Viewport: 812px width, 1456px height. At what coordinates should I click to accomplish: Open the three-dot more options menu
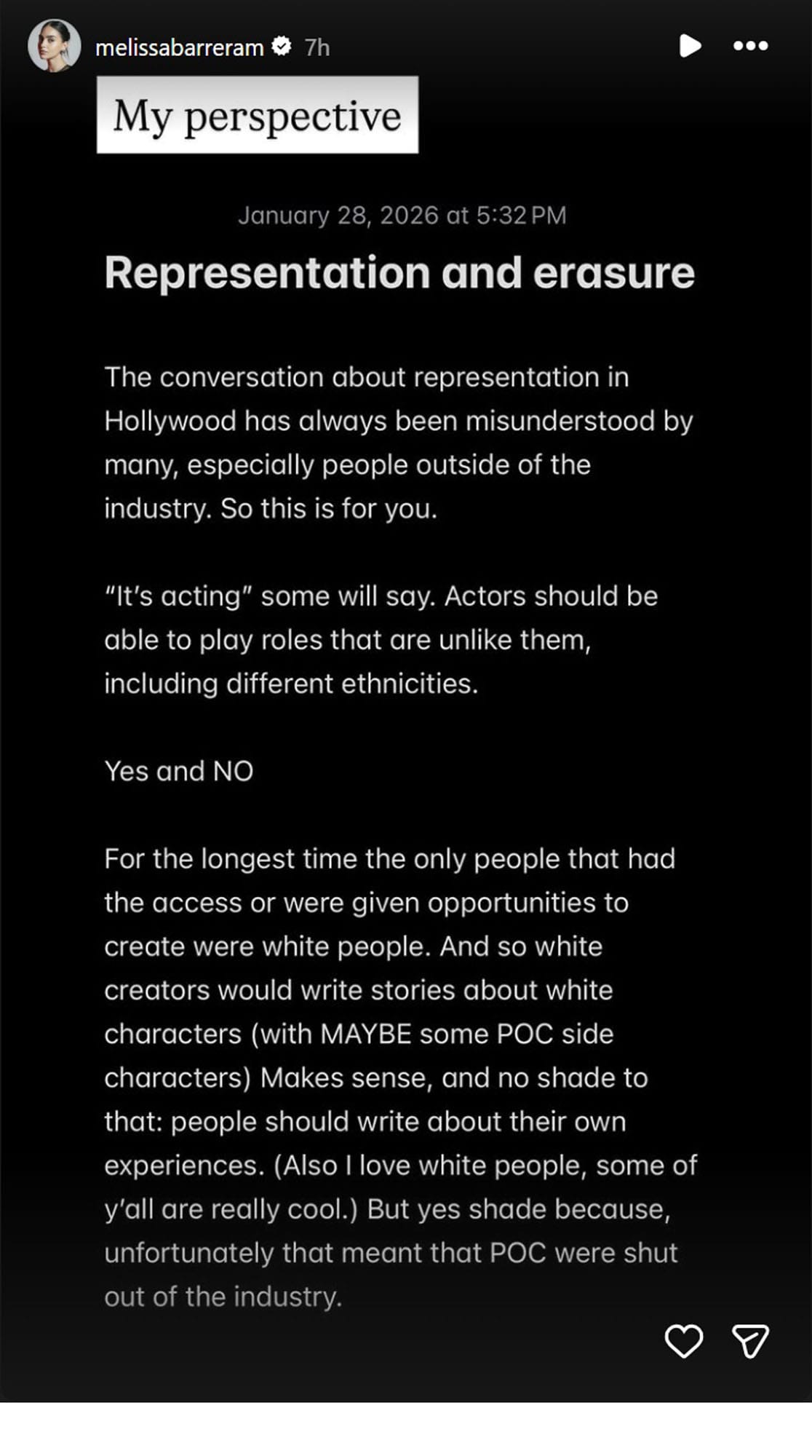pyautogui.click(x=750, y=46)
